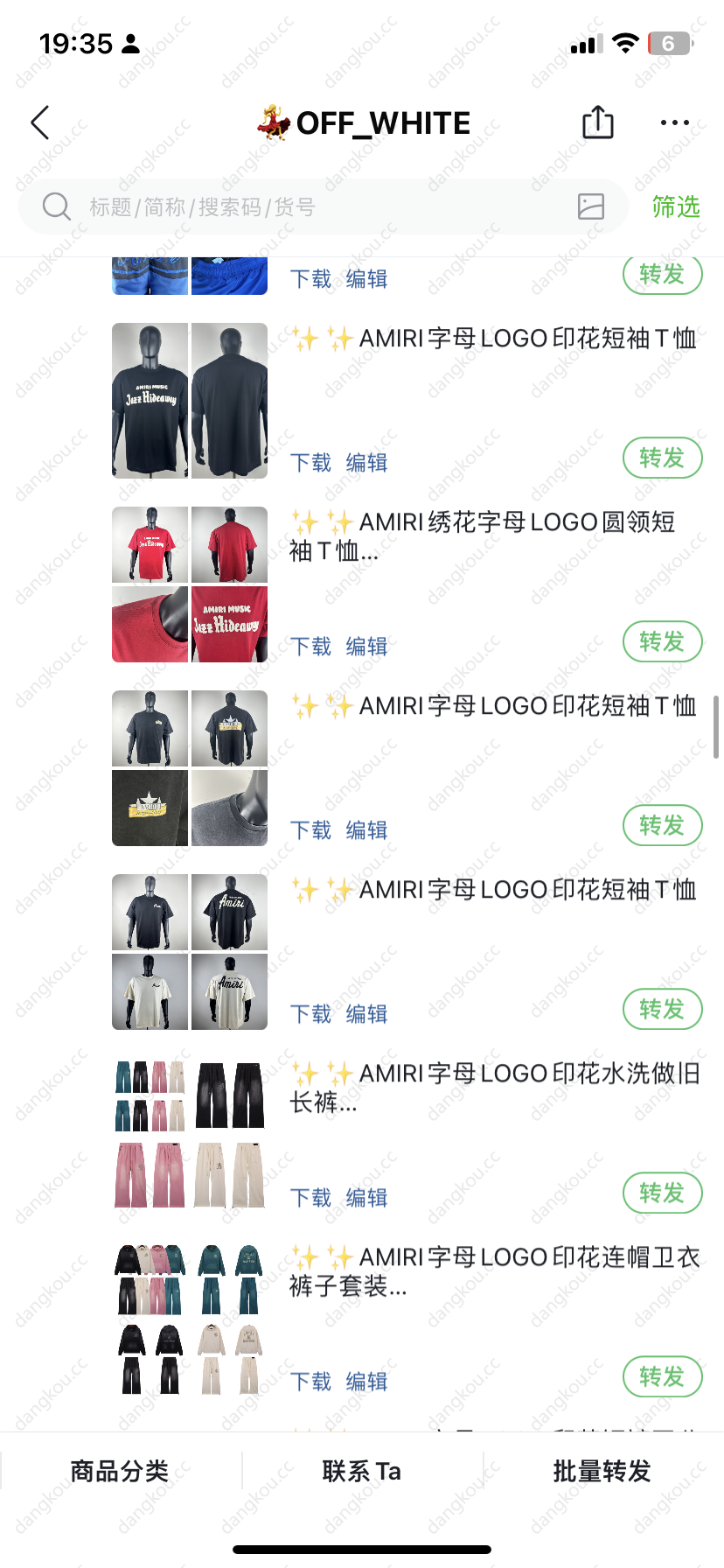The width and height of the screenshot is (724, 1568).
Task: Forward the AMIRI washed distressed trousers item
Action: (x=662, y=1193)
